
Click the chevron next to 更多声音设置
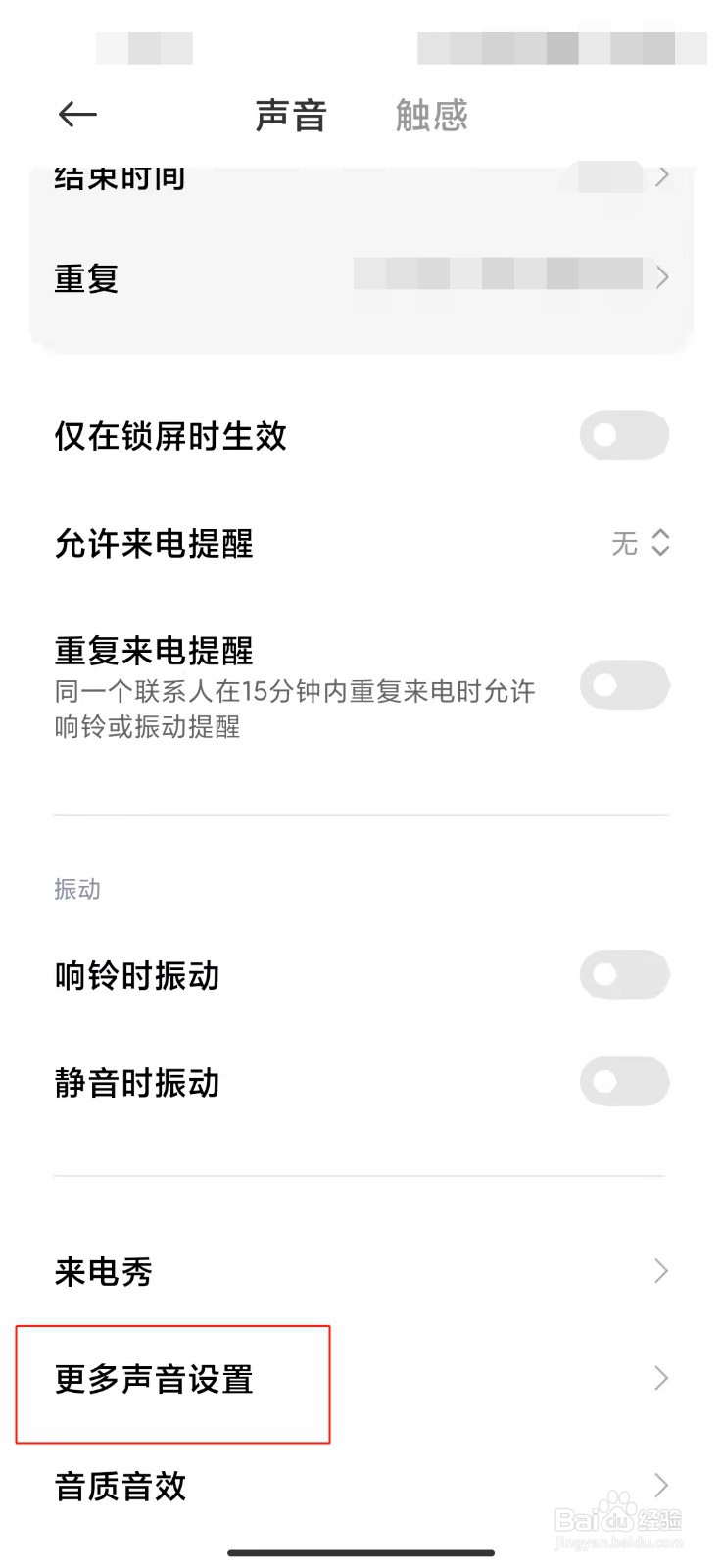[x=662, y=1379]
